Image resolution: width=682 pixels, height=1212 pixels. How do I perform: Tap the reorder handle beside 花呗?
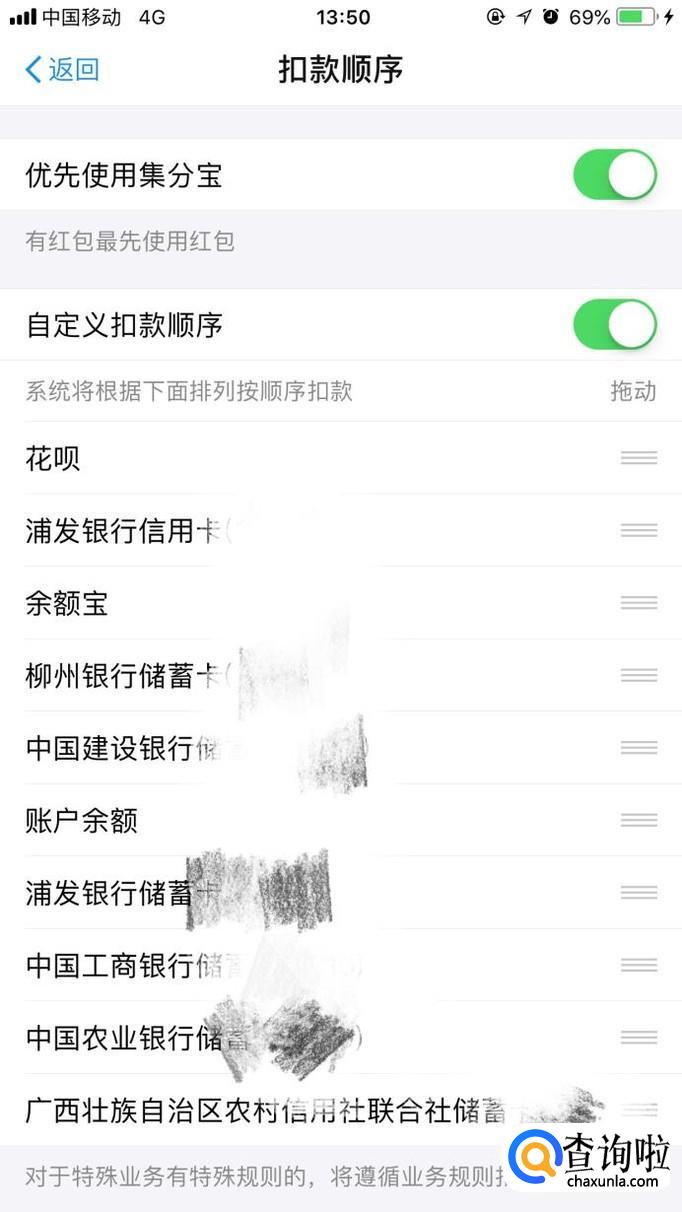[638, 458]
